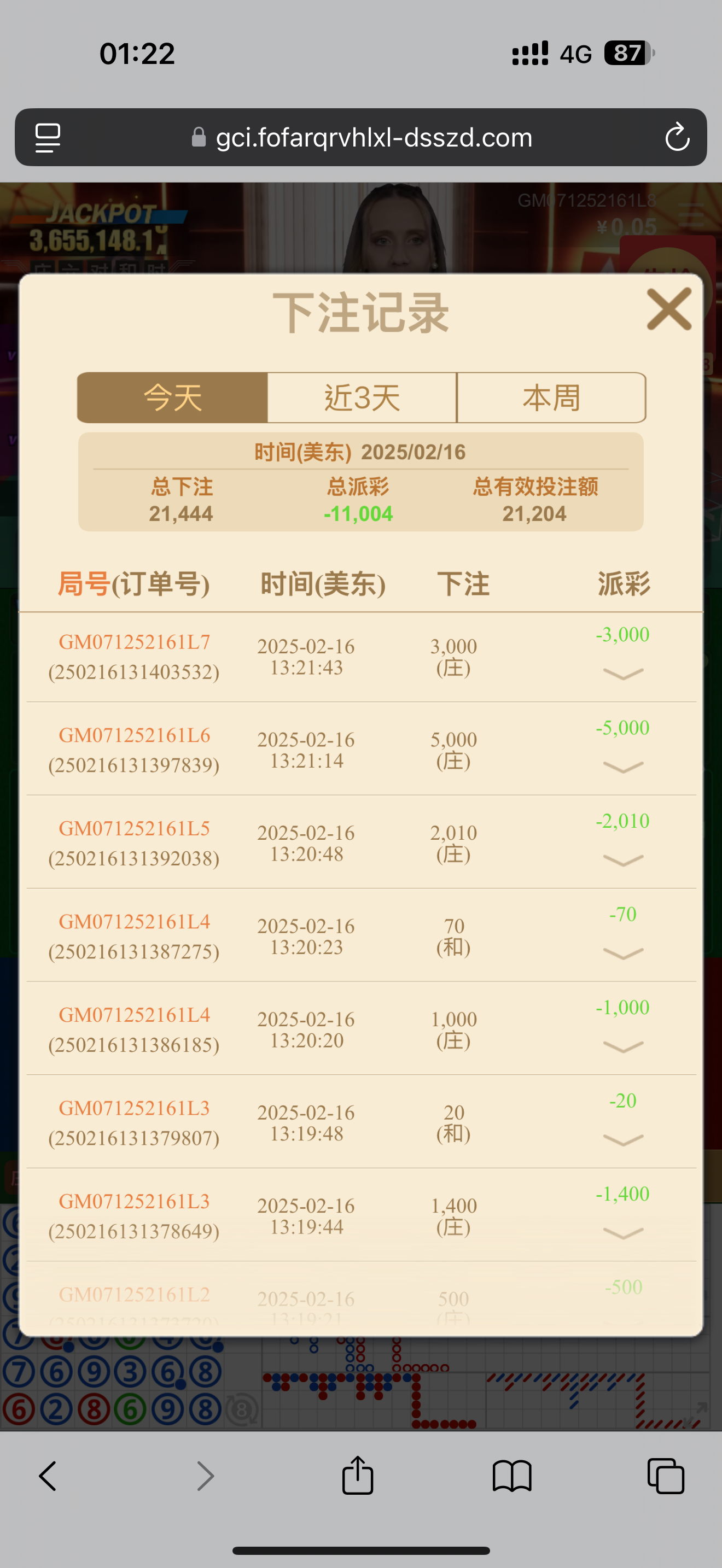Expand details for order 250216131379807
Image resolution: width=722 pixels, height=1568 pixels.
(623, 1139)
